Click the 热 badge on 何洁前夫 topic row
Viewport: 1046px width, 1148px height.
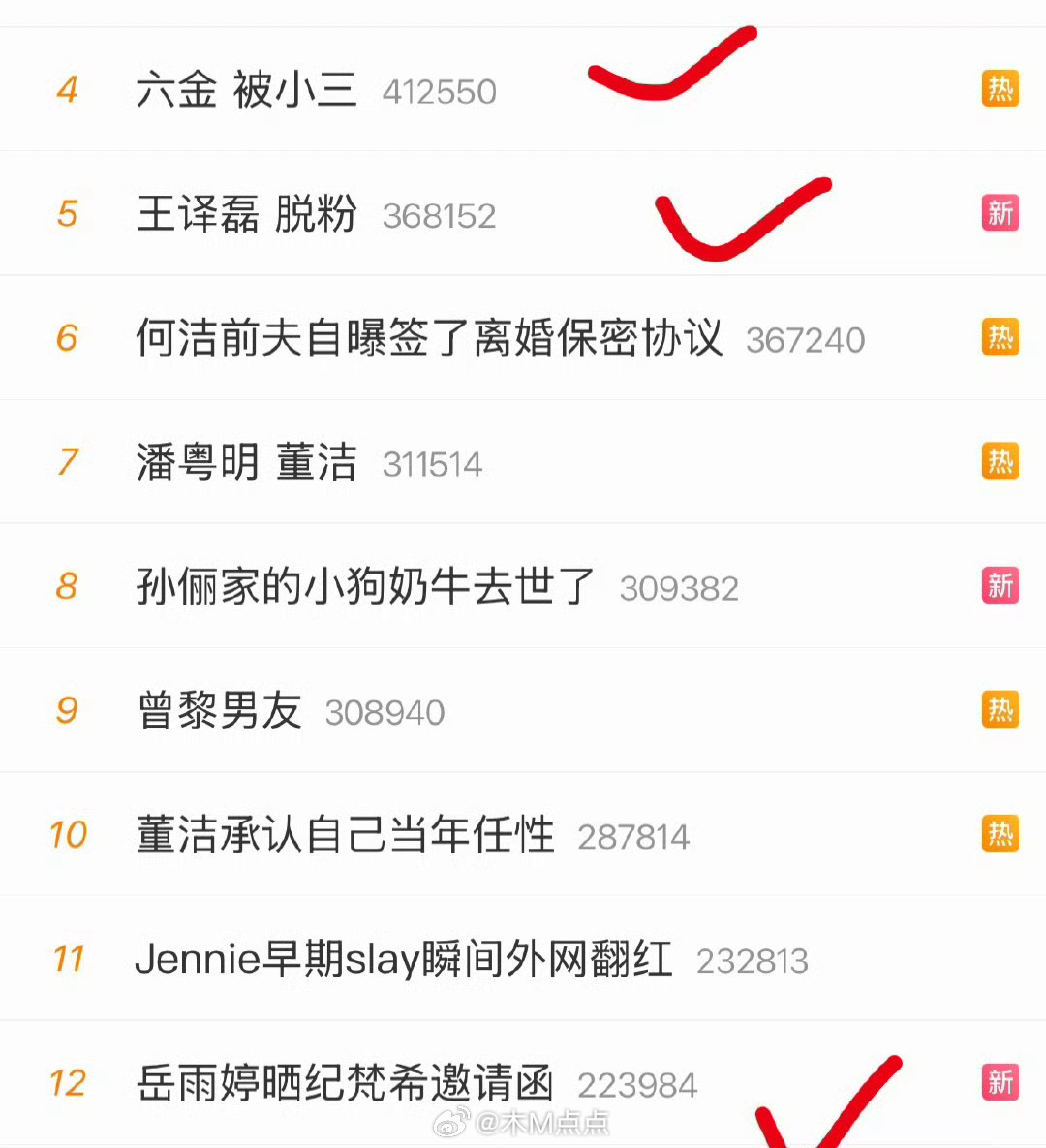pyautogui.click(x=1001, y=337)
